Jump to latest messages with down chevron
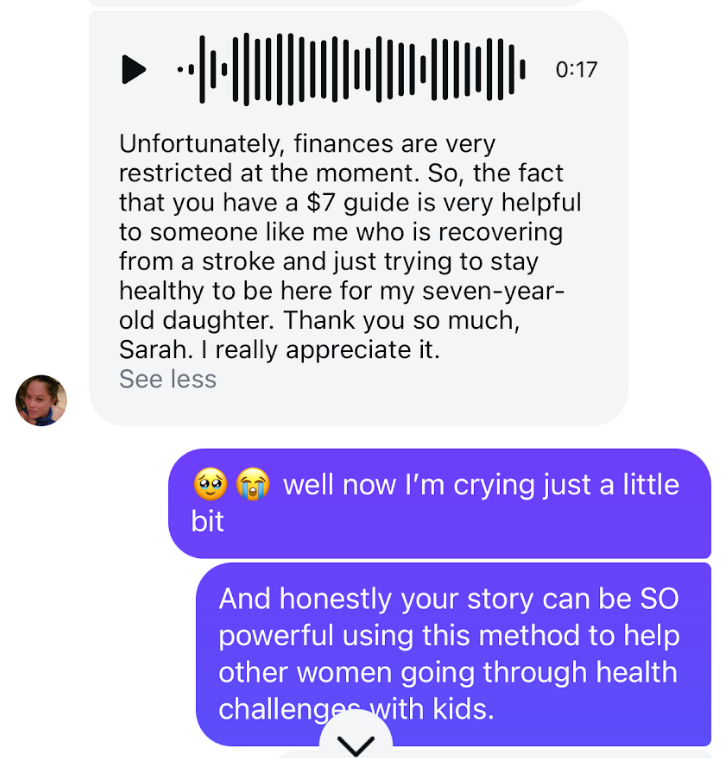This screenshot has height=758, width=722. (356, 742)
